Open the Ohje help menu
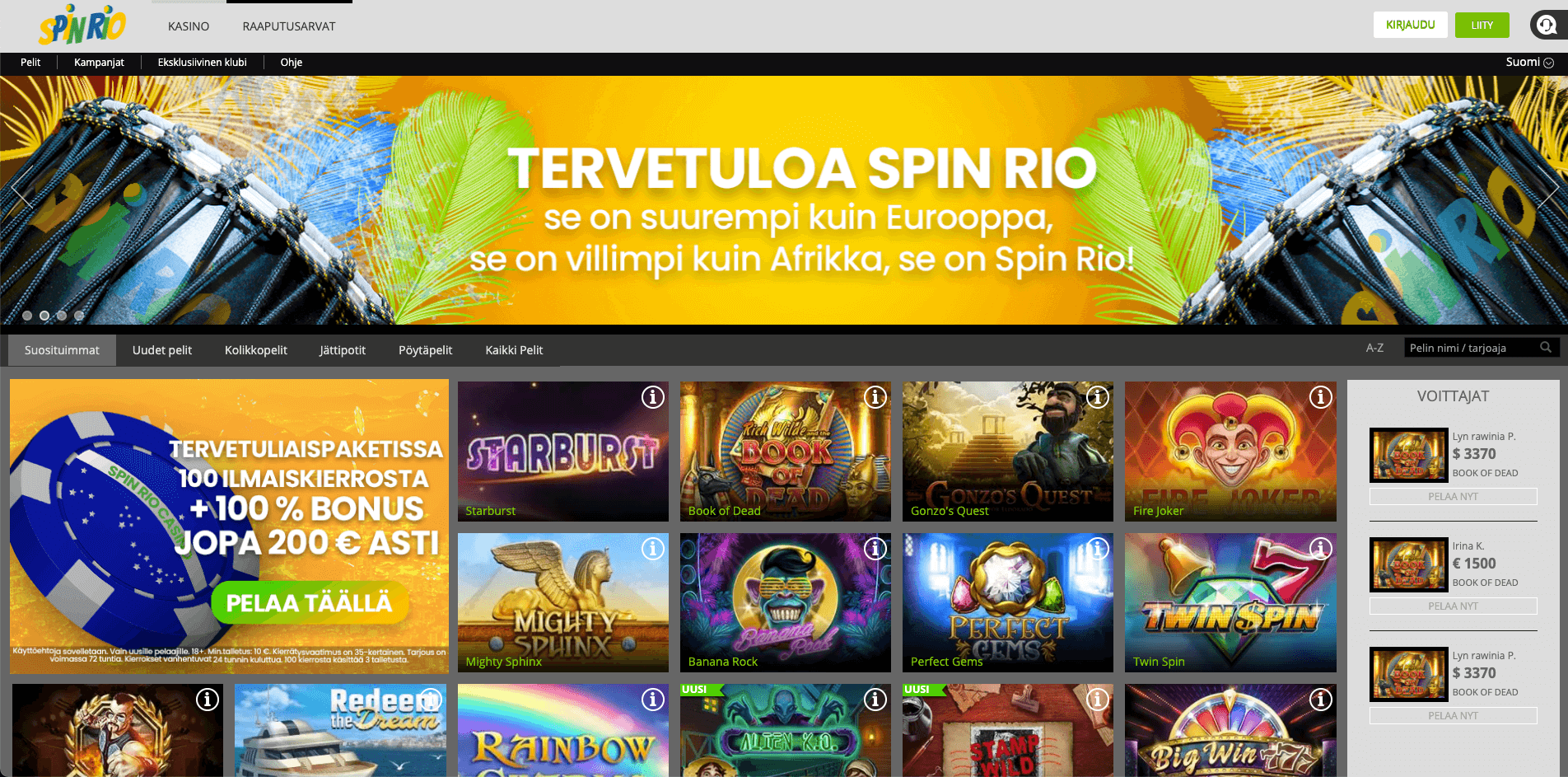The width and height of the screenshot is (1568, 777). pyautogui.click(x=291, y=63)
